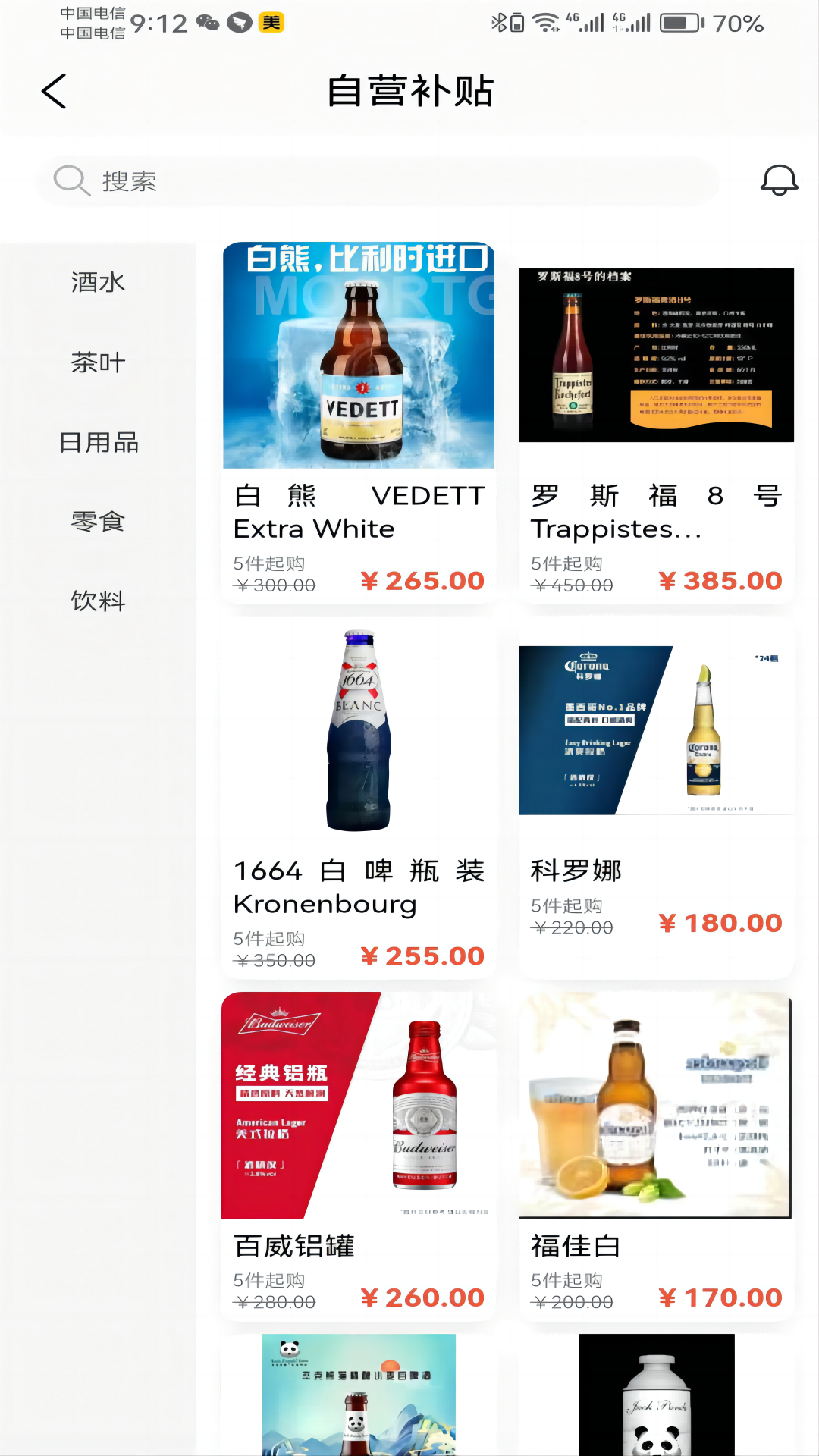View the 罗斯福8号 Trappistes product card

(657, 423)
